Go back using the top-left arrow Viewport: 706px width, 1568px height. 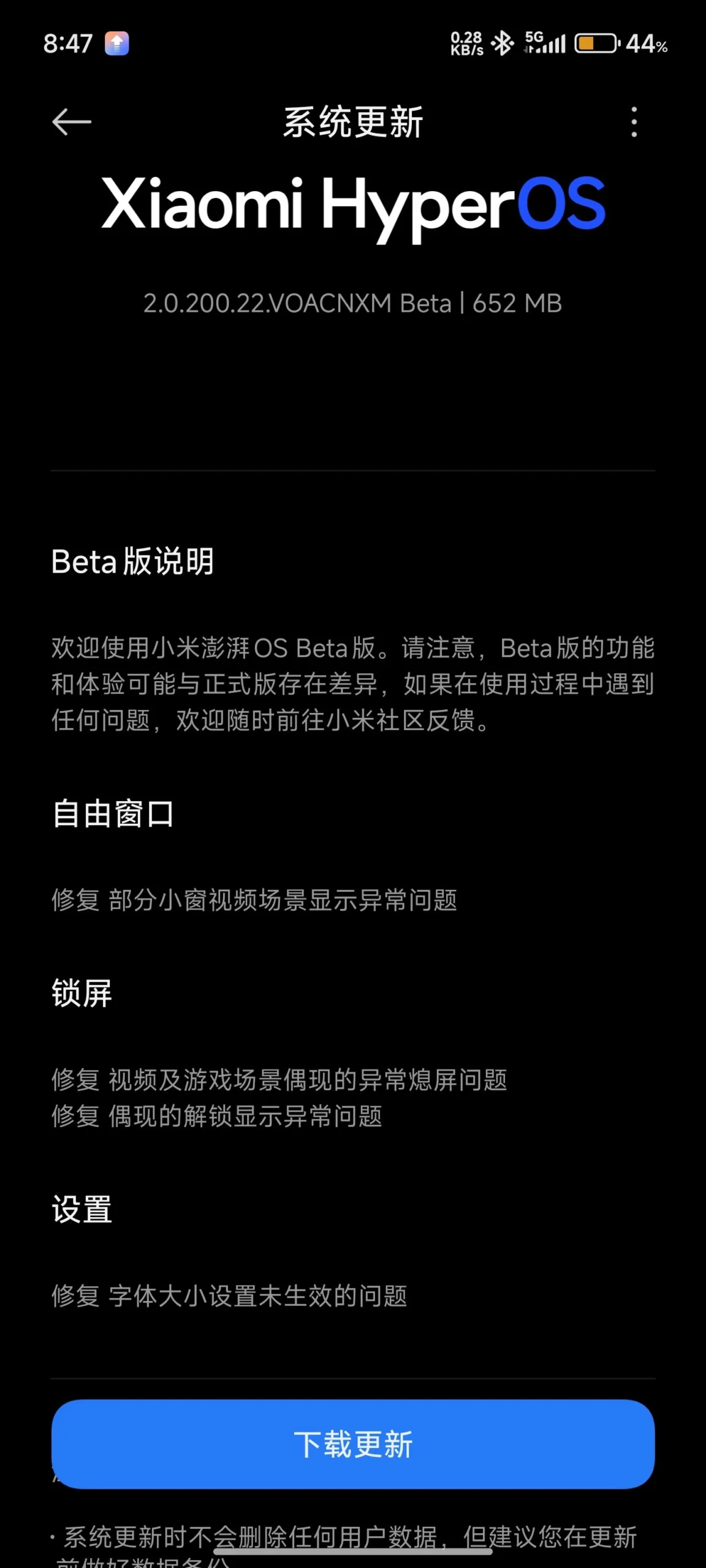click(x=72, y=122)
